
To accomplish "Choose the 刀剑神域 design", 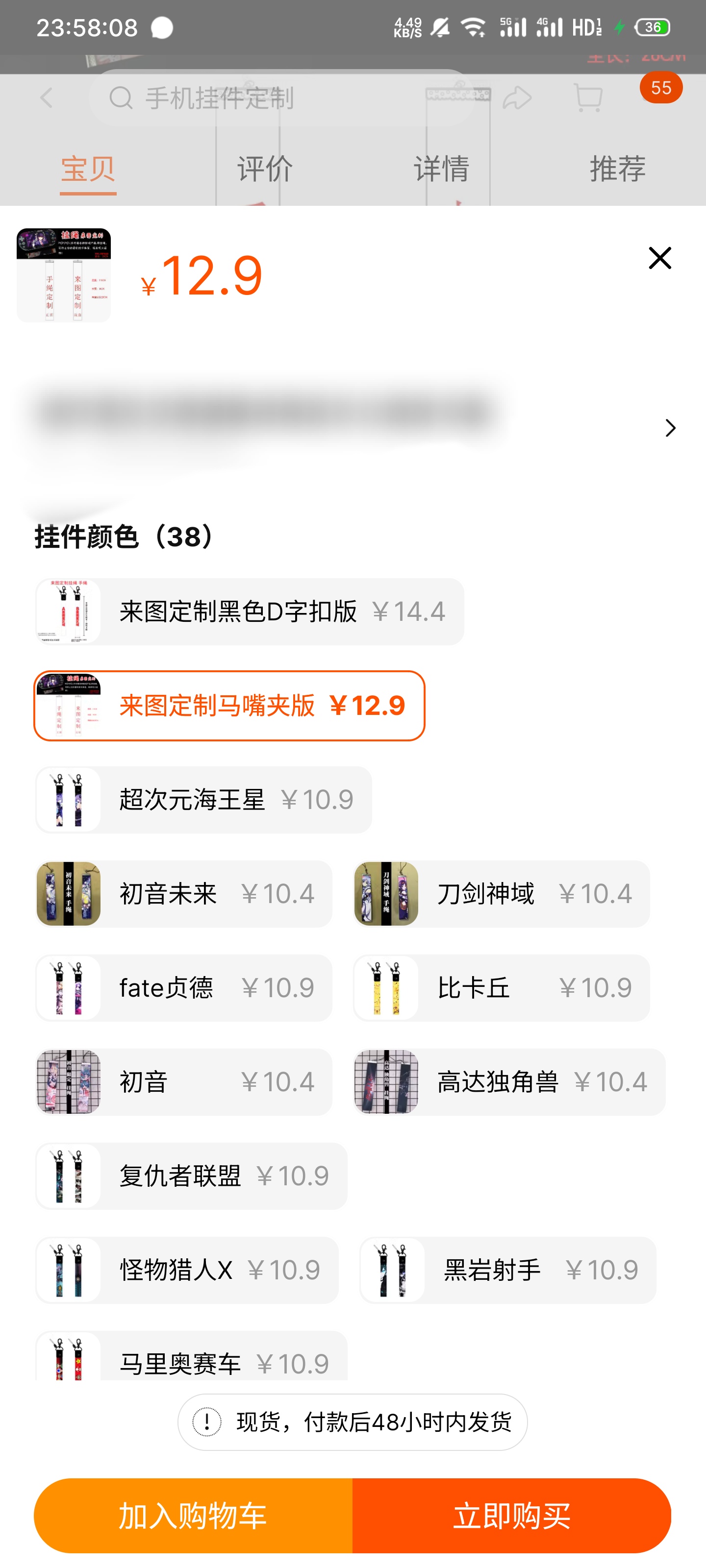I will pos(502,894).
